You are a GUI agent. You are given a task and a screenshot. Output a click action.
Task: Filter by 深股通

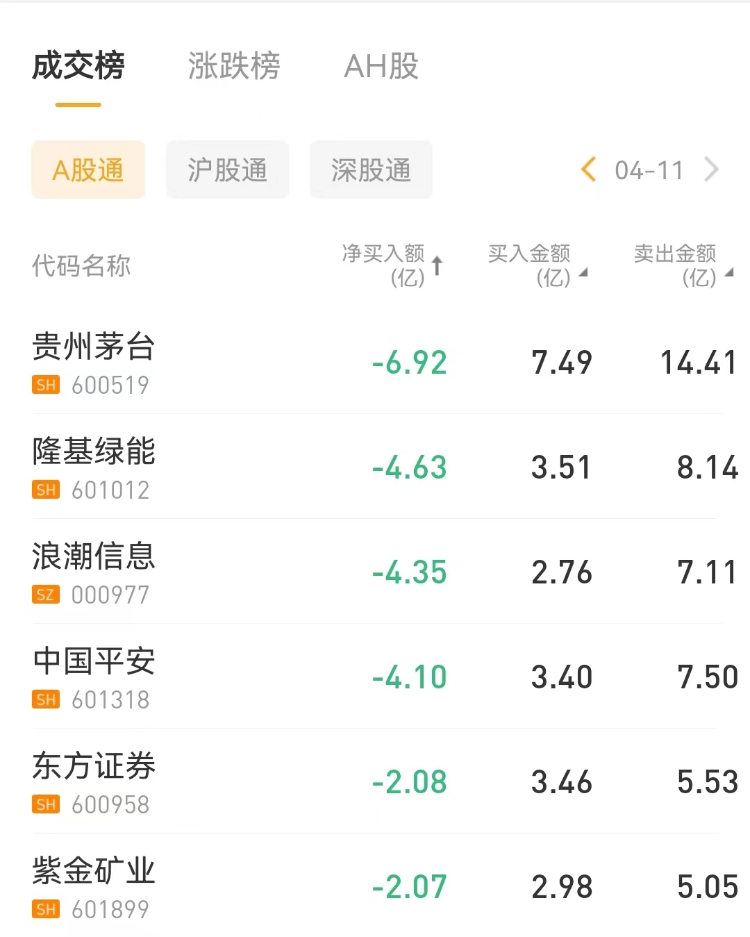371,170
